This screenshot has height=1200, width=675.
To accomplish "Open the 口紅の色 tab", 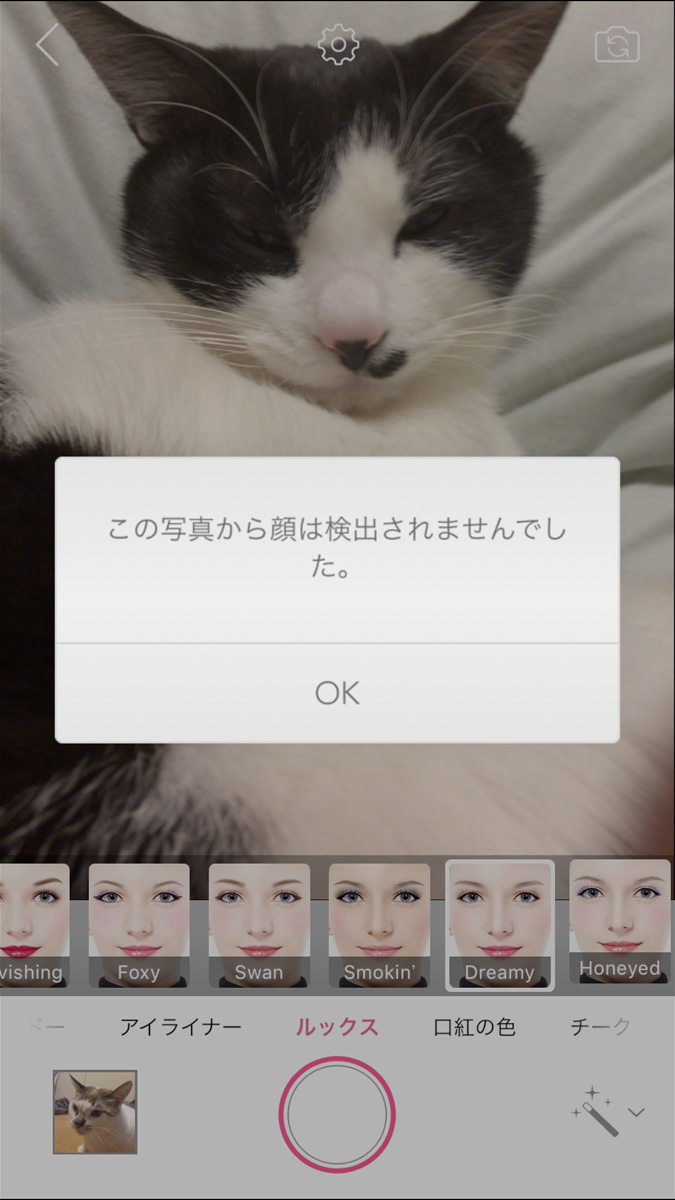I will pos(474,1027).
